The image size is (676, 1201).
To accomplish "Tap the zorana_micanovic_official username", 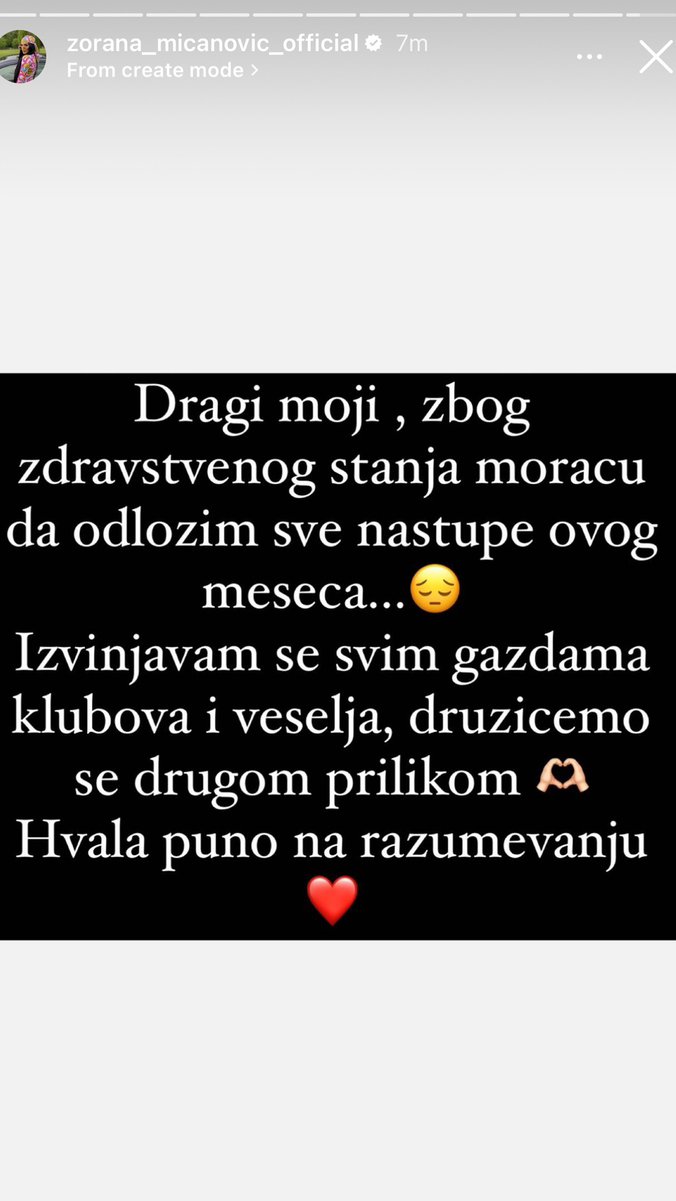I will [x=212, y=44].
